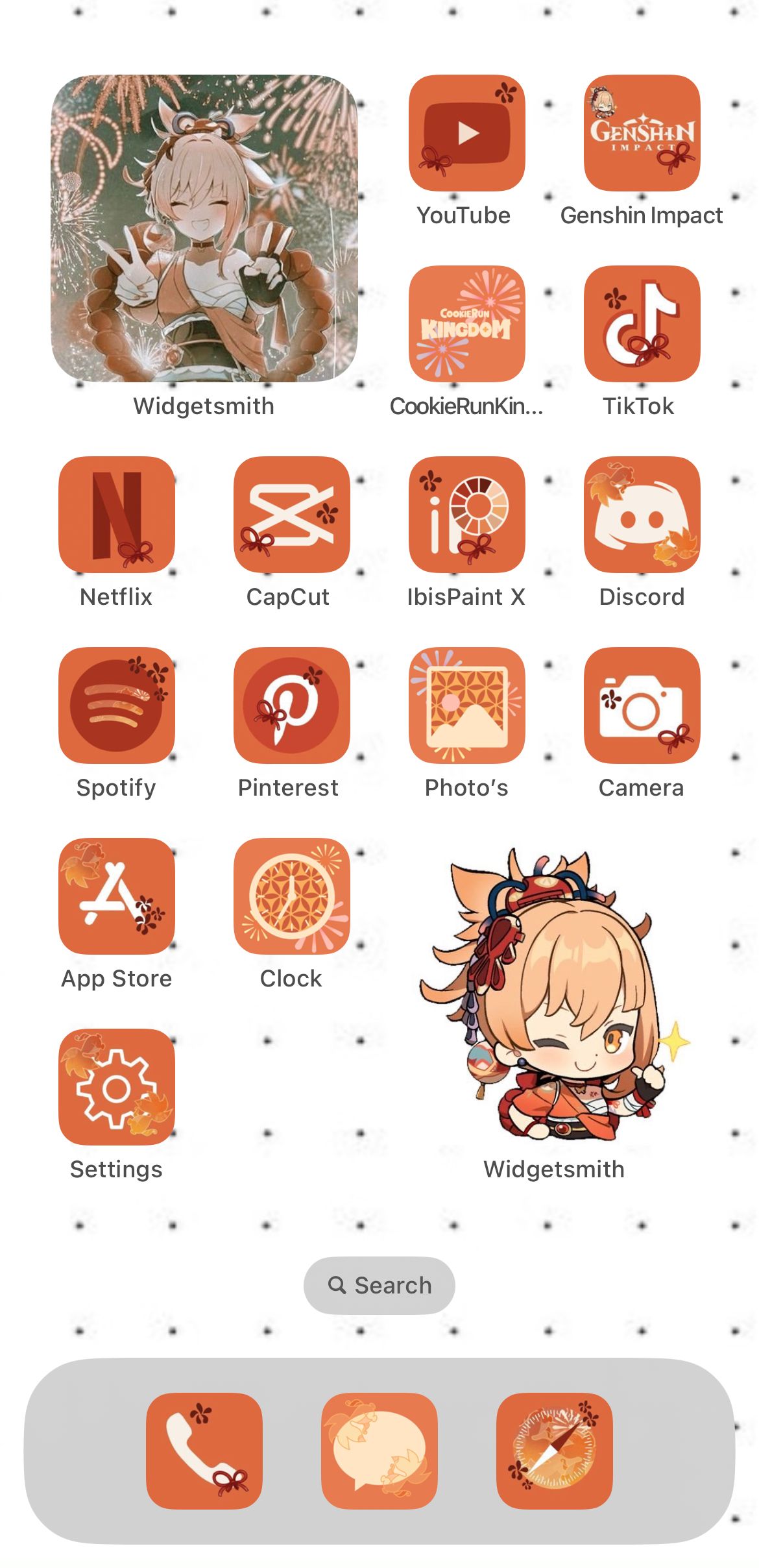Image resolution: width=759 pixels, height=1568 pixels.
Task: Launch the TikTok app
Action: 642,324
